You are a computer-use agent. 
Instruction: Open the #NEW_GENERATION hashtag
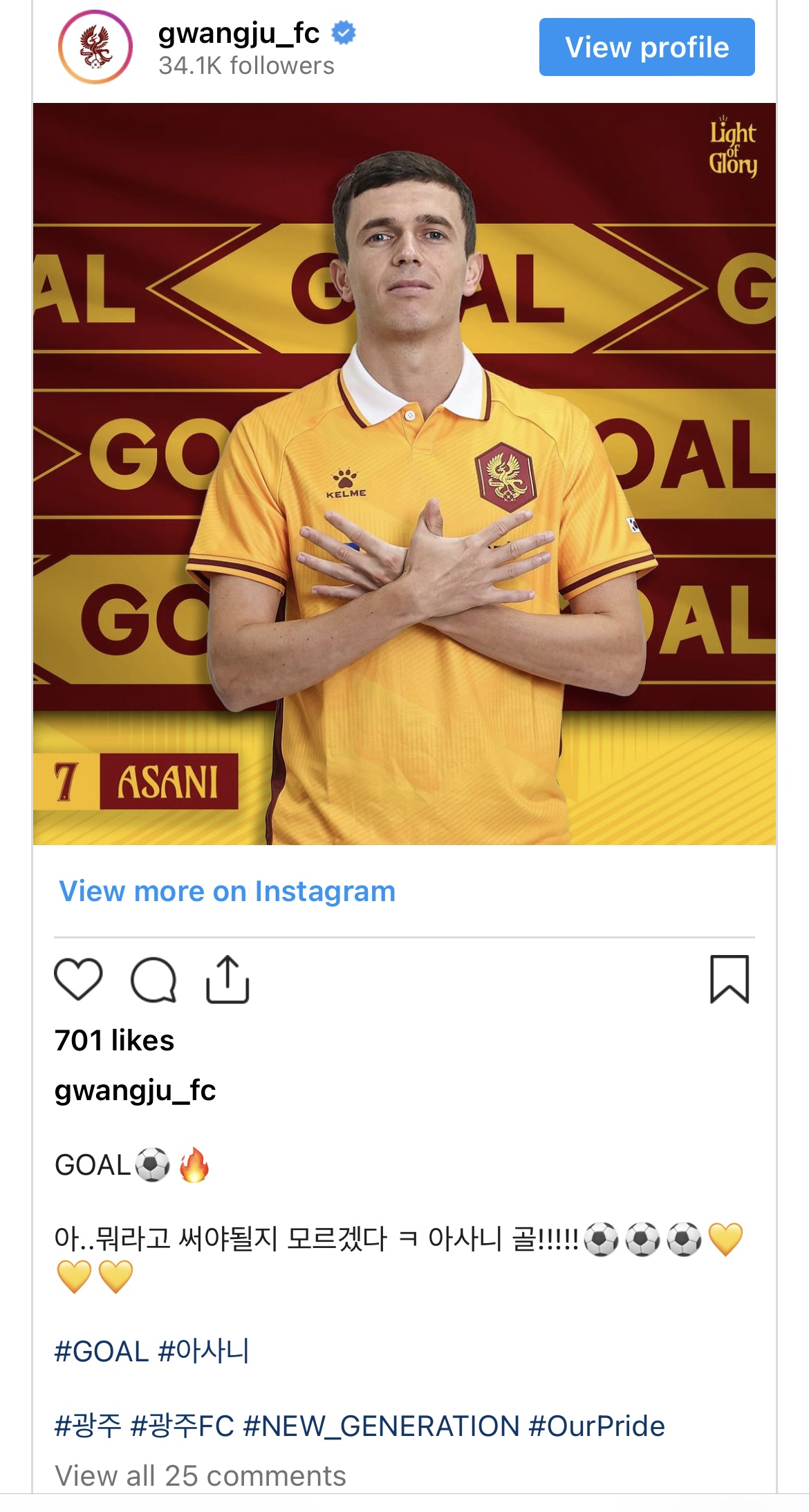coord(381,1426)
